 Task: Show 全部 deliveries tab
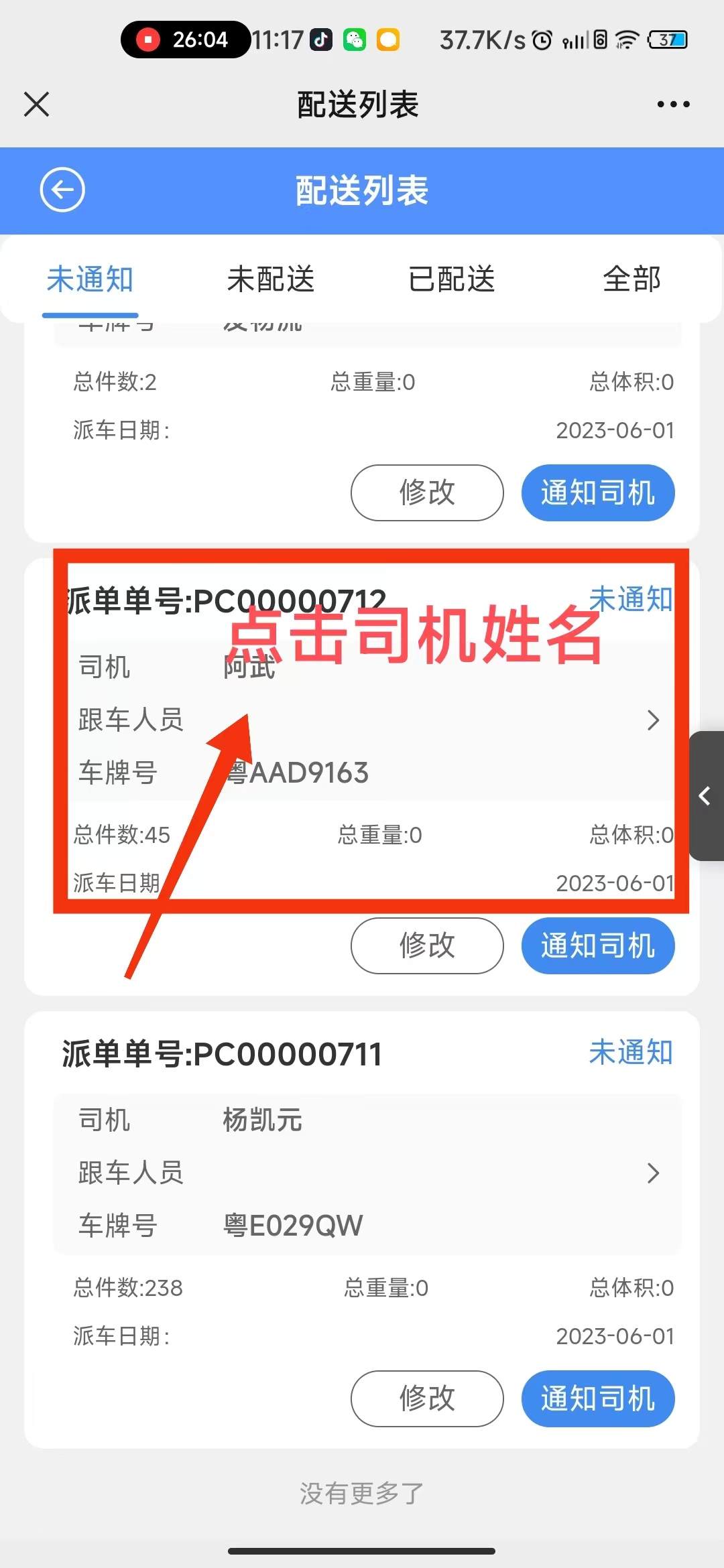[631, 279]
